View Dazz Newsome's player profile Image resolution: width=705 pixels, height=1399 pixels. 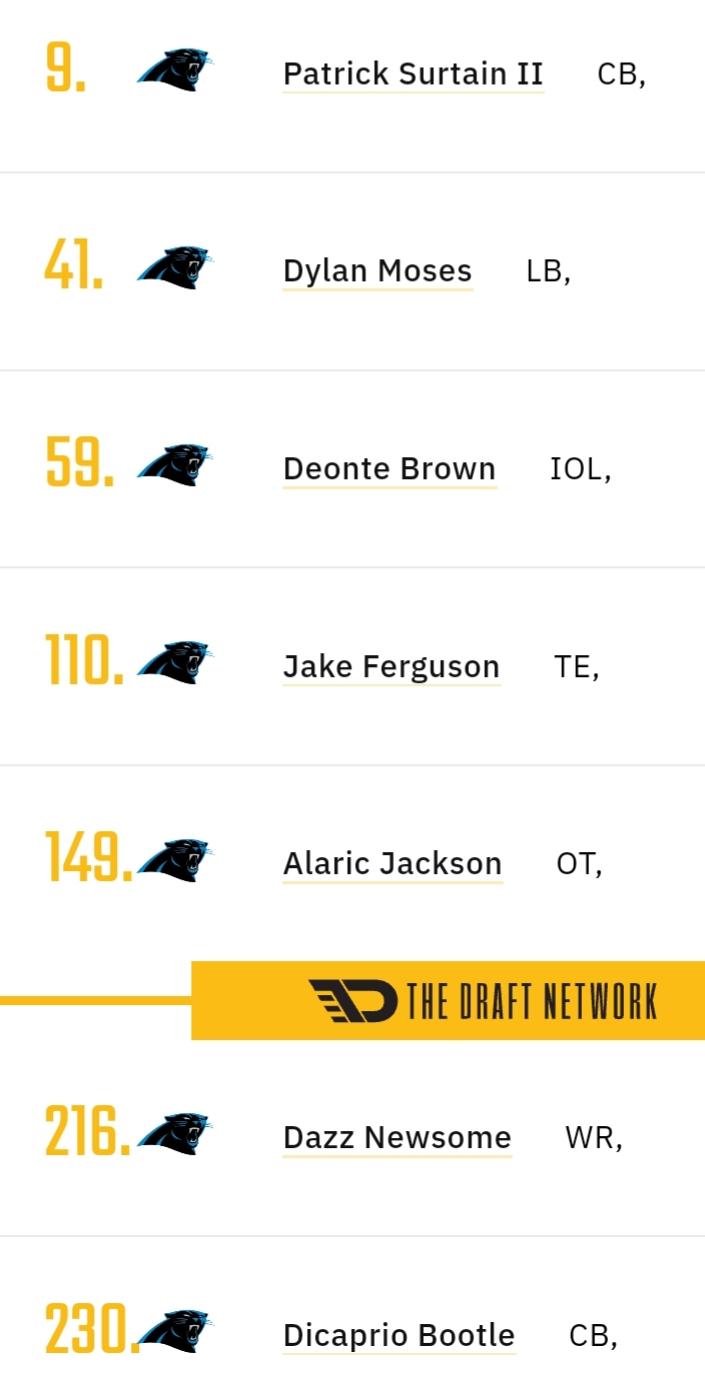397,1138
